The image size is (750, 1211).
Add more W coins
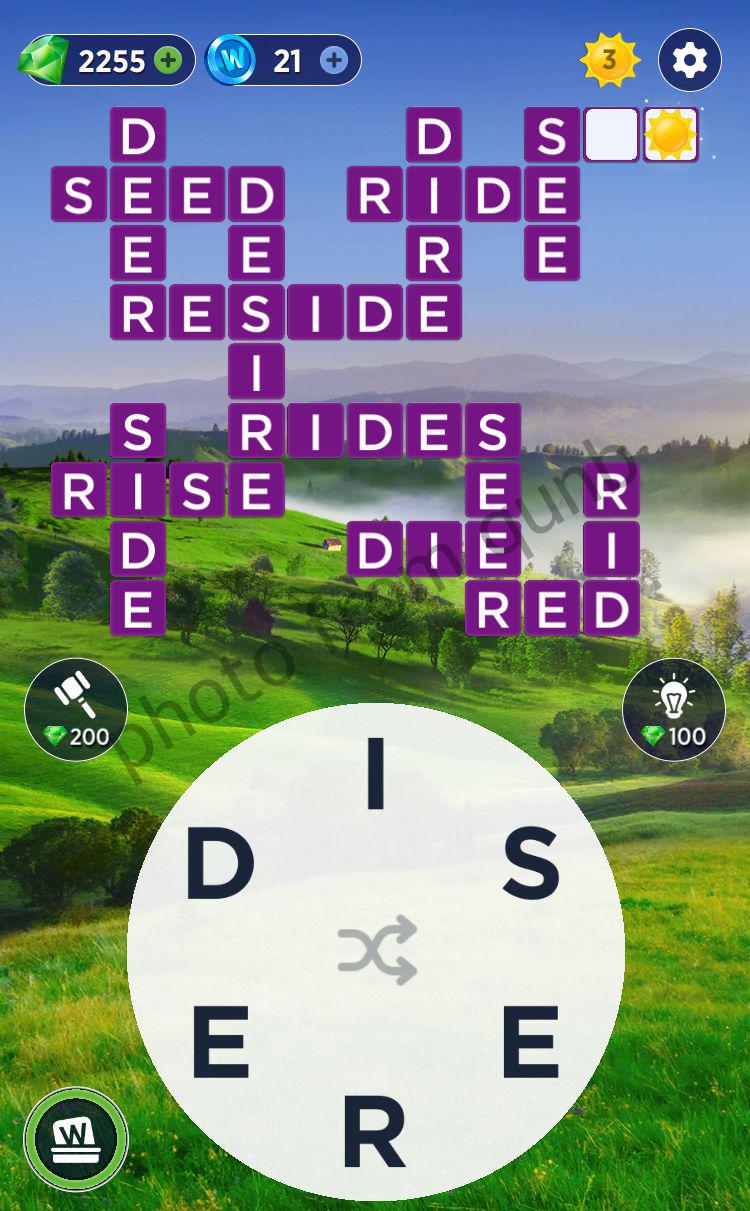[x=334, y=61]
